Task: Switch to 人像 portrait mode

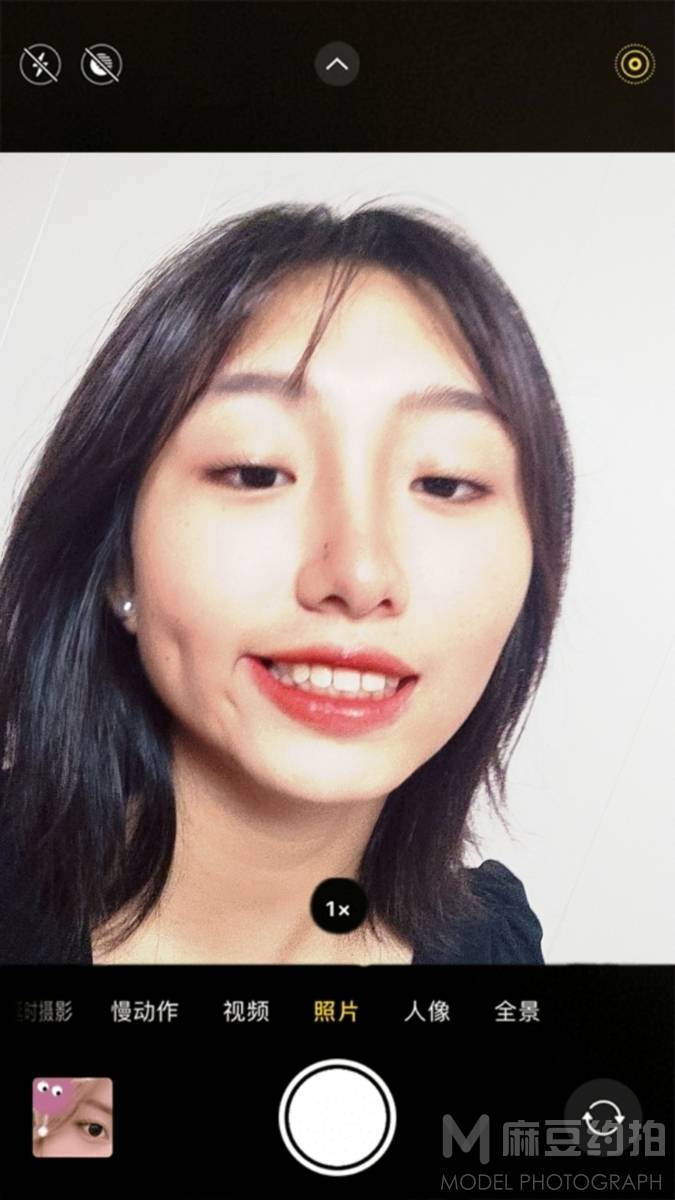Action: coord(427,1011)
